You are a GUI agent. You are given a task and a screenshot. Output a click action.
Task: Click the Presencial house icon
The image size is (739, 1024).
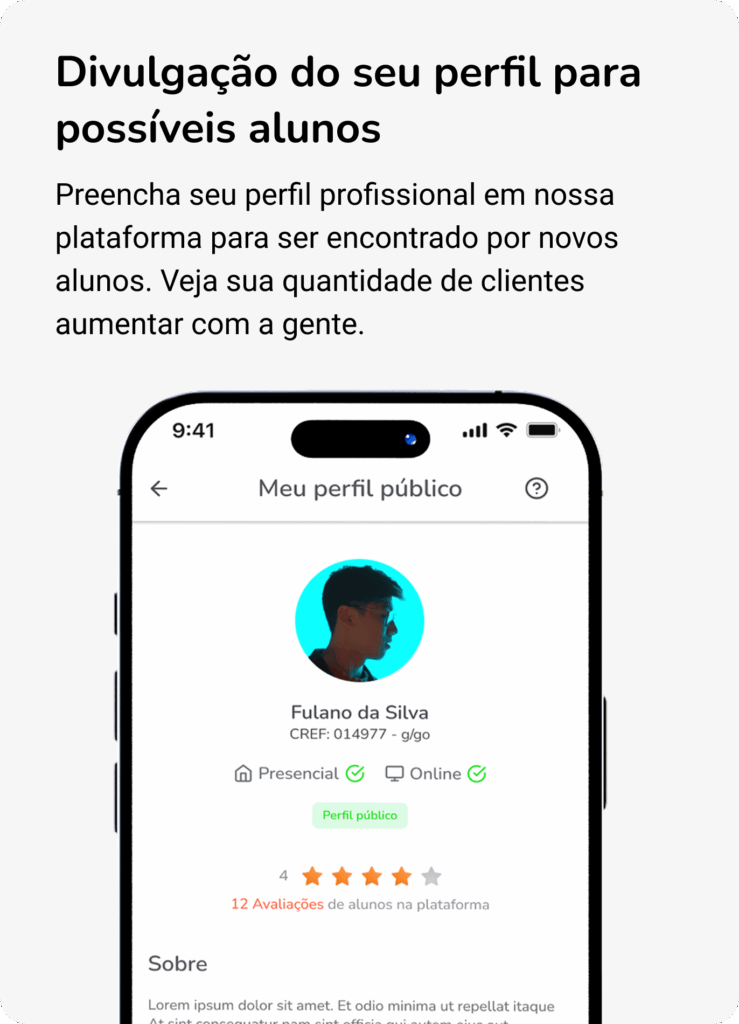coord(241,773)
